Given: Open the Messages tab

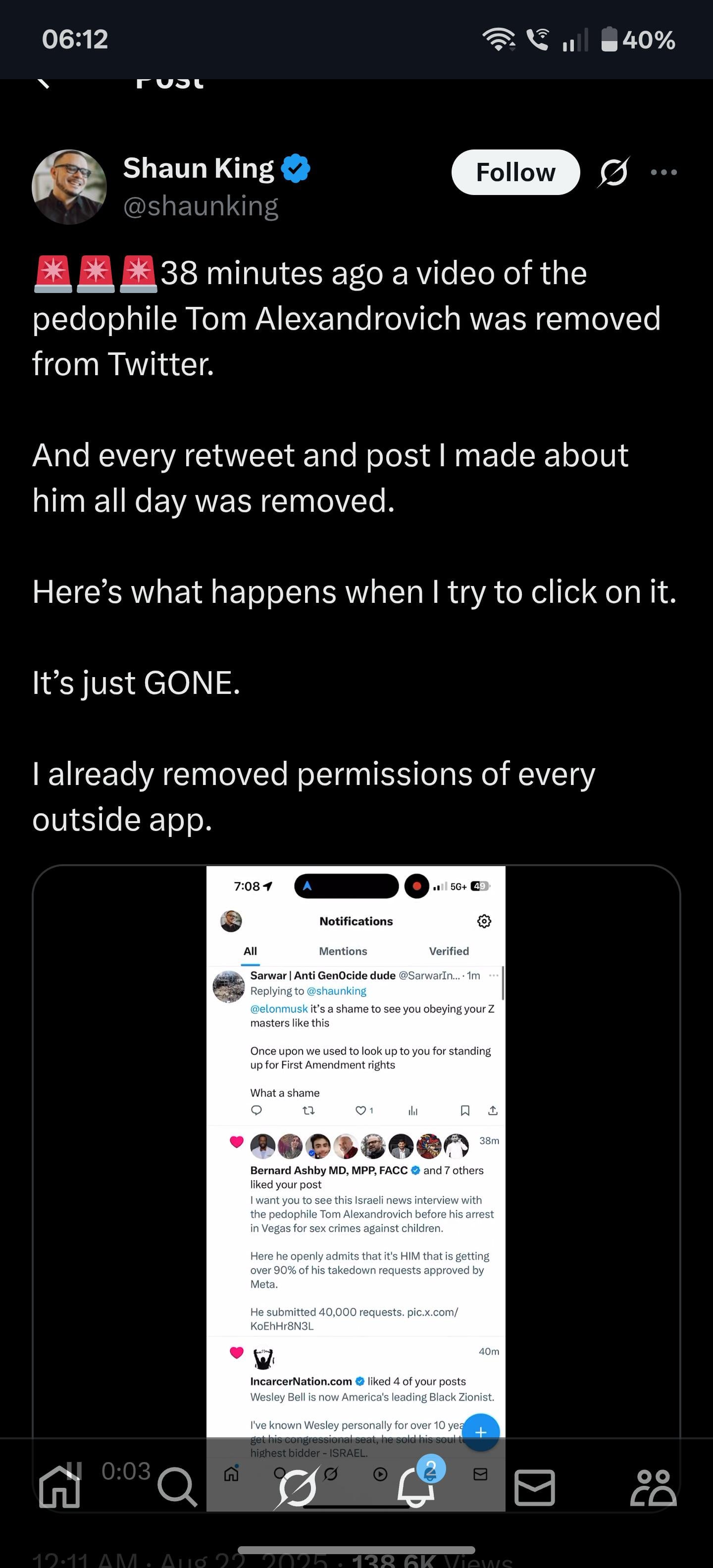Looking at the screenshot, I should point(535,1488).
